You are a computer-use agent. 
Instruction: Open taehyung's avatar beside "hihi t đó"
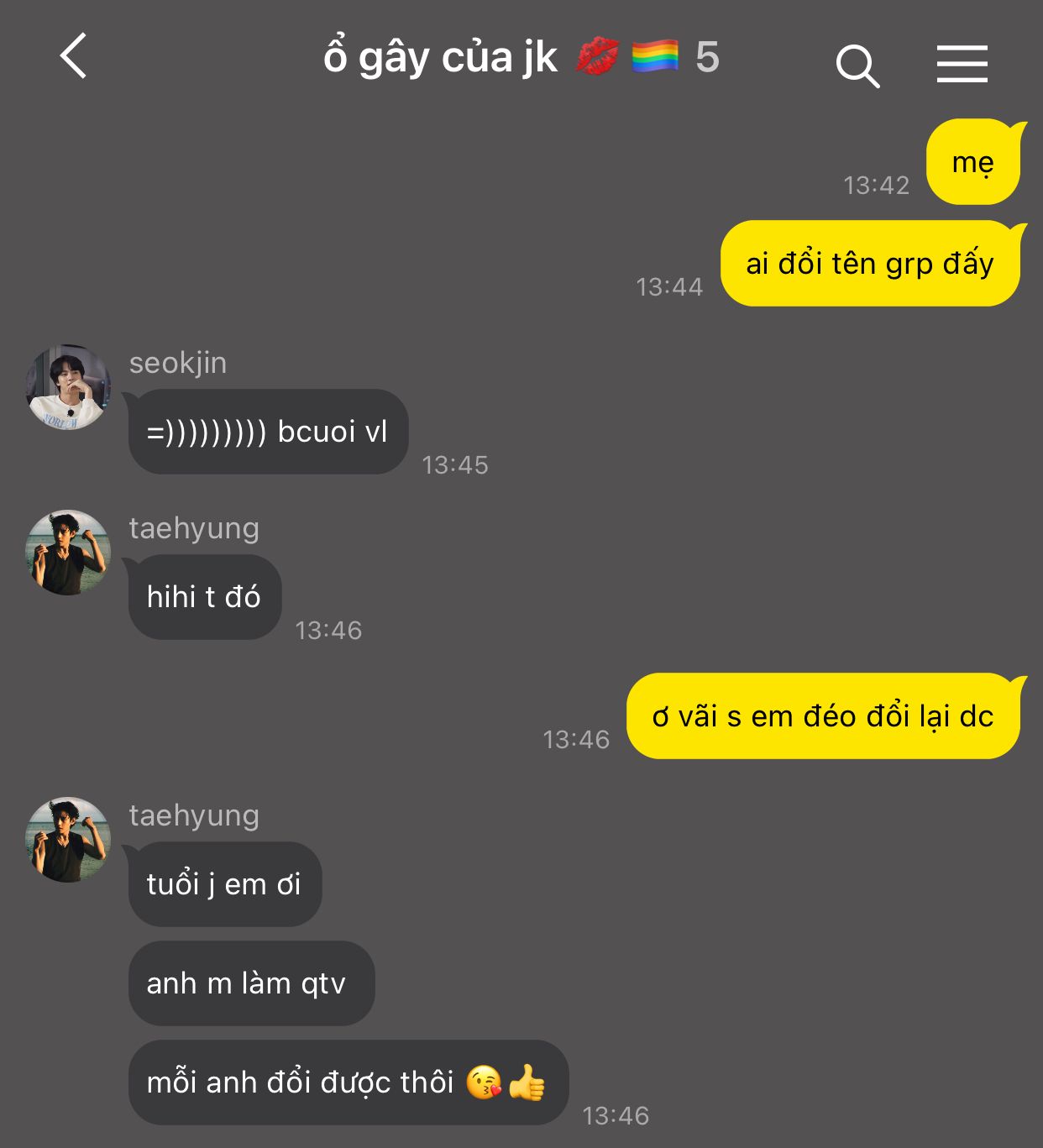pyautogui.click(x=68, y=553)
